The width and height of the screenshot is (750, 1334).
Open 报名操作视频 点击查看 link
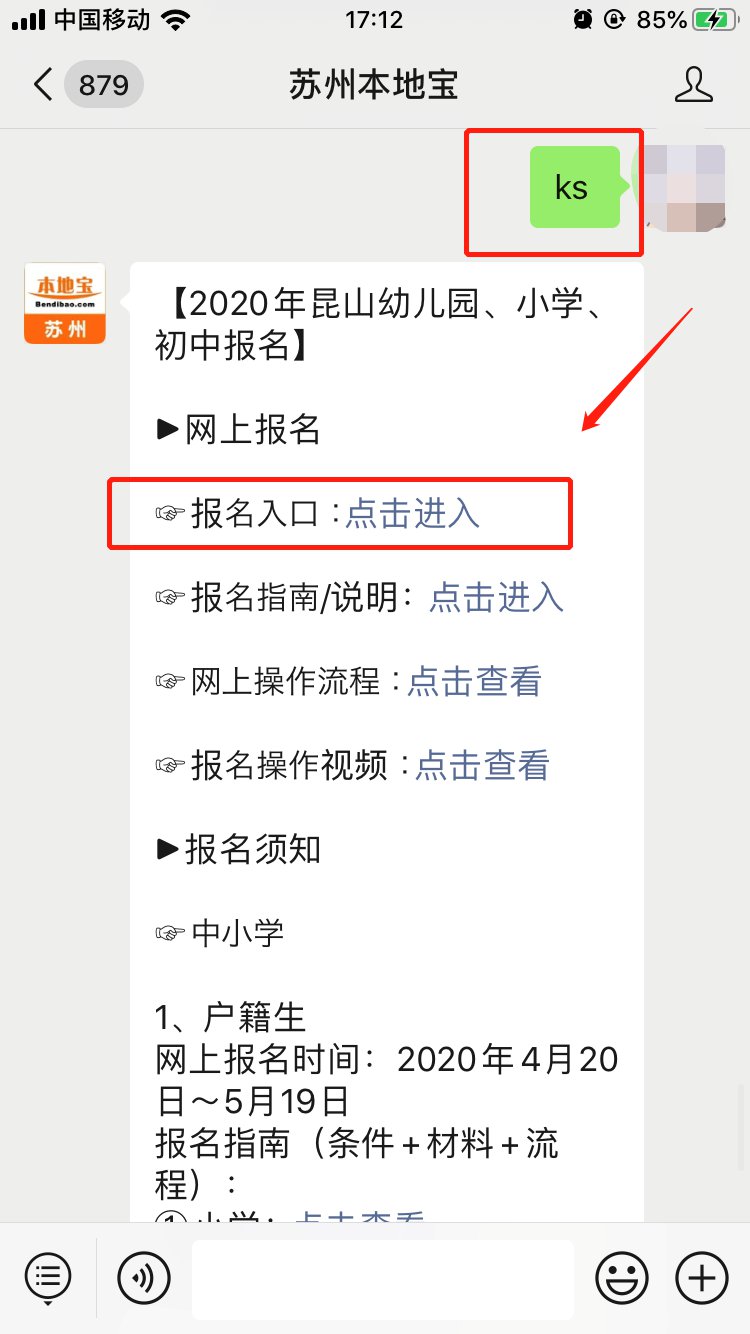[482, 766]
